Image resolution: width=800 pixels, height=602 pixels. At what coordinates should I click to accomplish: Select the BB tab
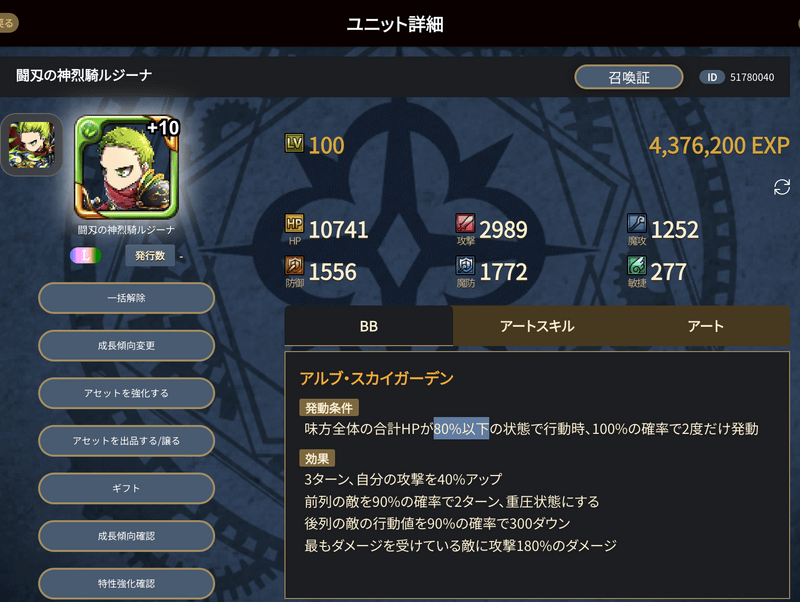click(x=368, y=326)
